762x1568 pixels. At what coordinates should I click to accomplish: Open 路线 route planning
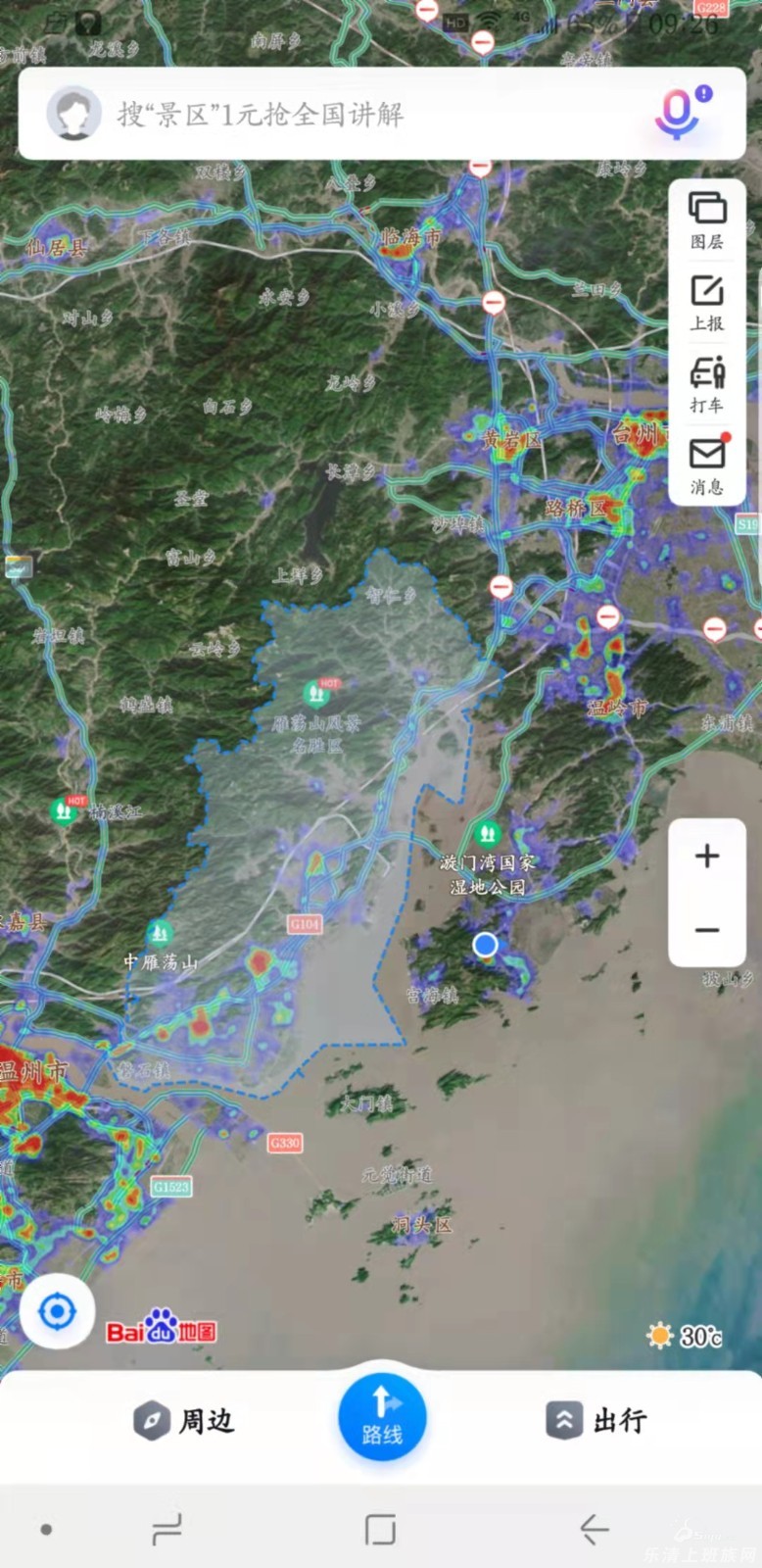(x=382, y=1416)
